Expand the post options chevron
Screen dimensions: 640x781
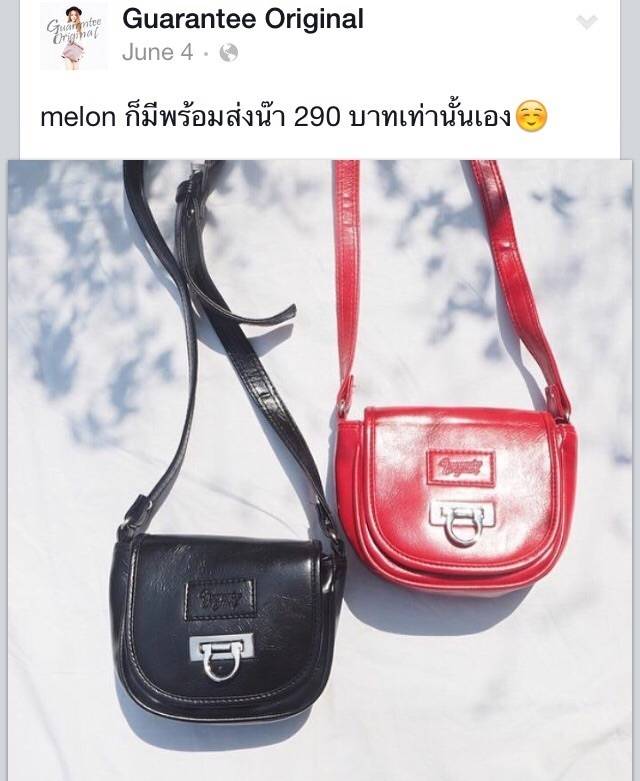point(588,23)
